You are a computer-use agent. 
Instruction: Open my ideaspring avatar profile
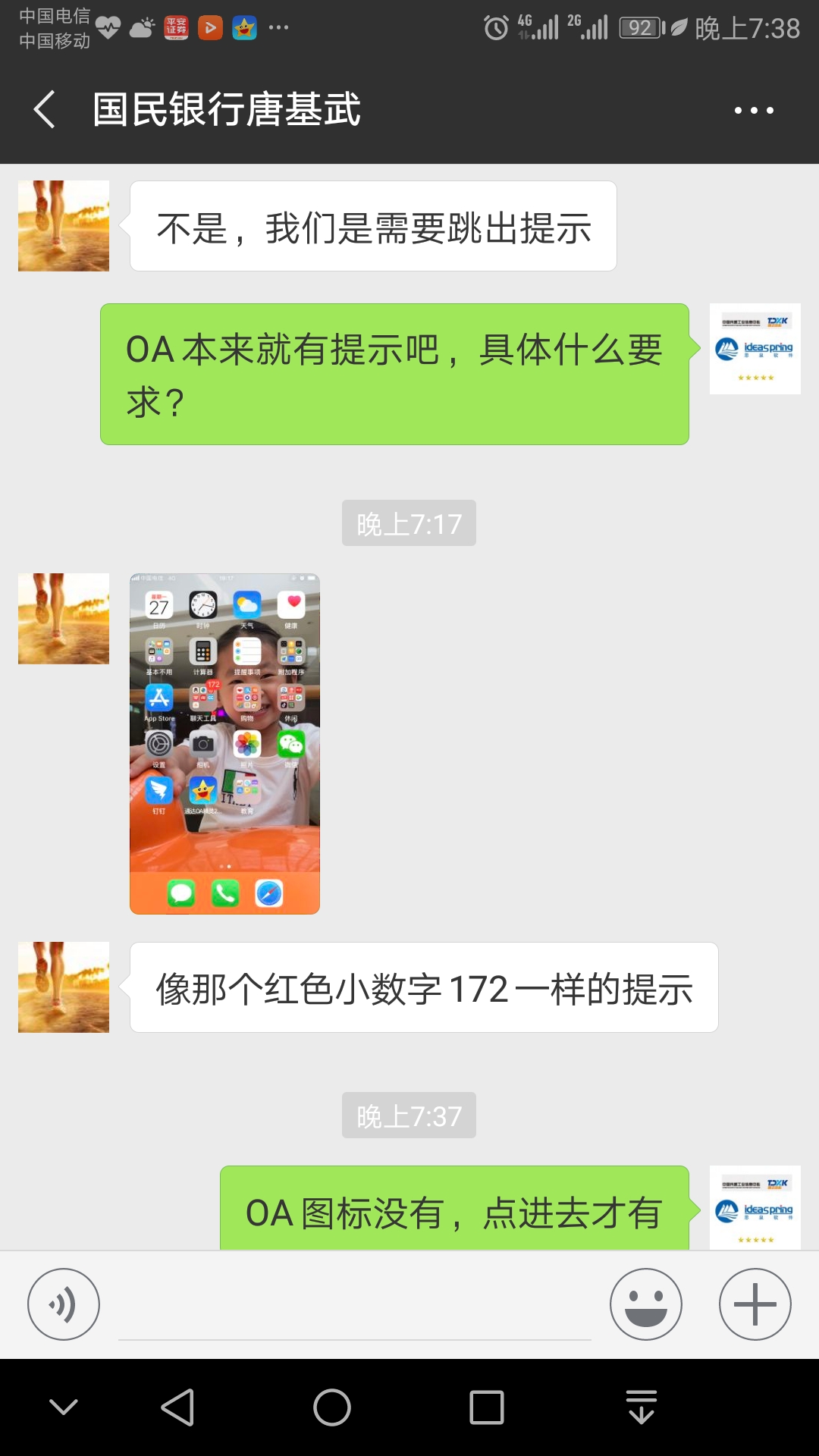pyautogui.click(x=755, y=349)
